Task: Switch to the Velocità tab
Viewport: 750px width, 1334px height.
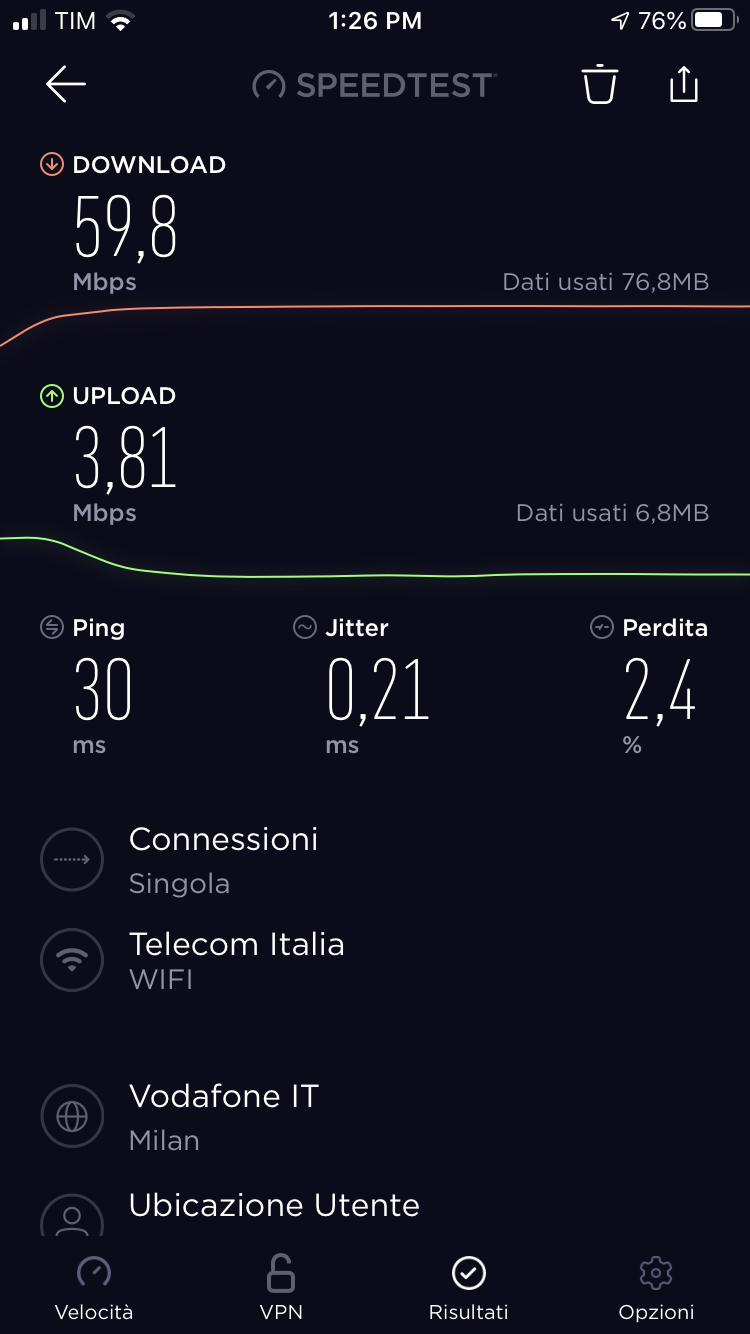Action: point(94,1289)
